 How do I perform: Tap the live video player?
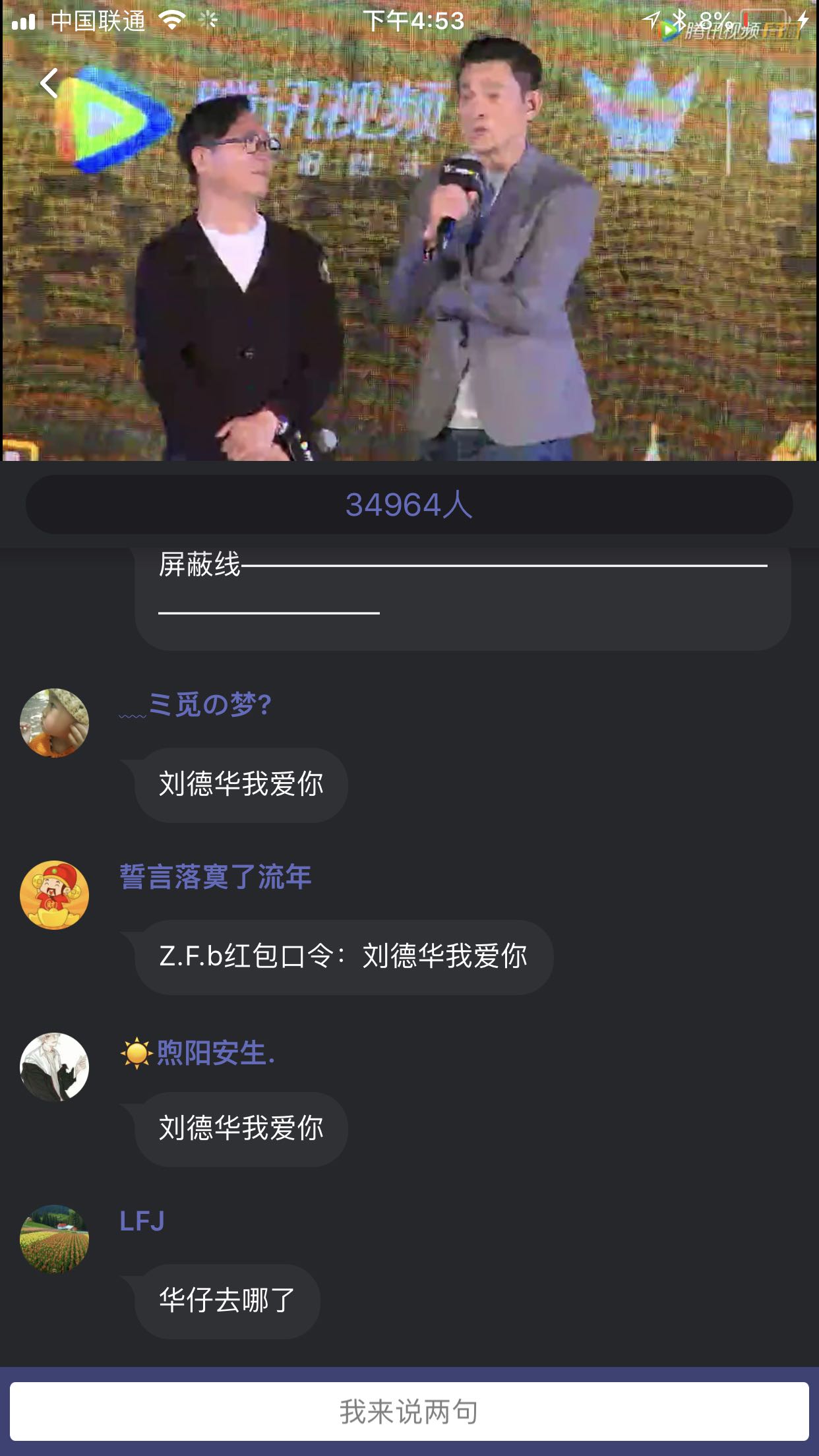pos(409,264)
